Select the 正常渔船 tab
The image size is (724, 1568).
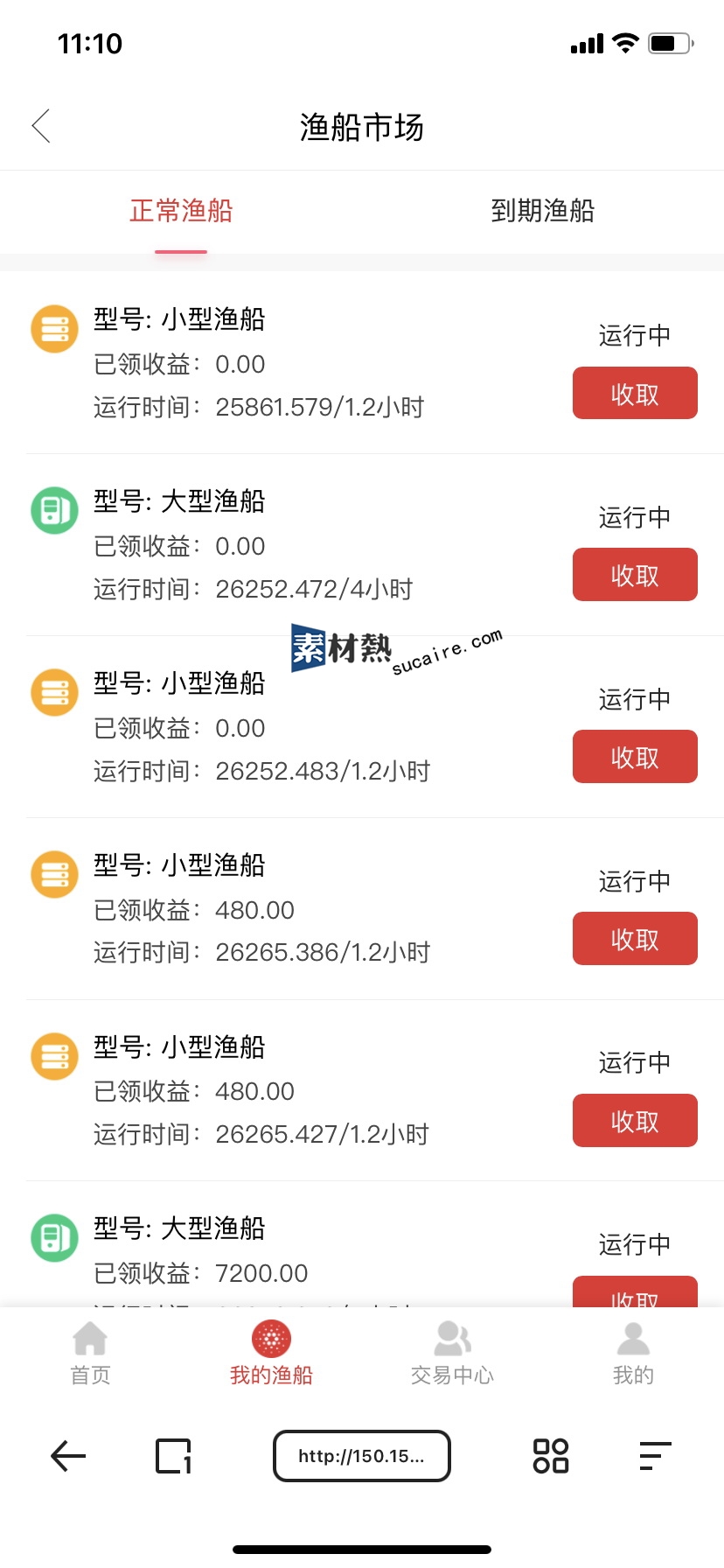181,211
